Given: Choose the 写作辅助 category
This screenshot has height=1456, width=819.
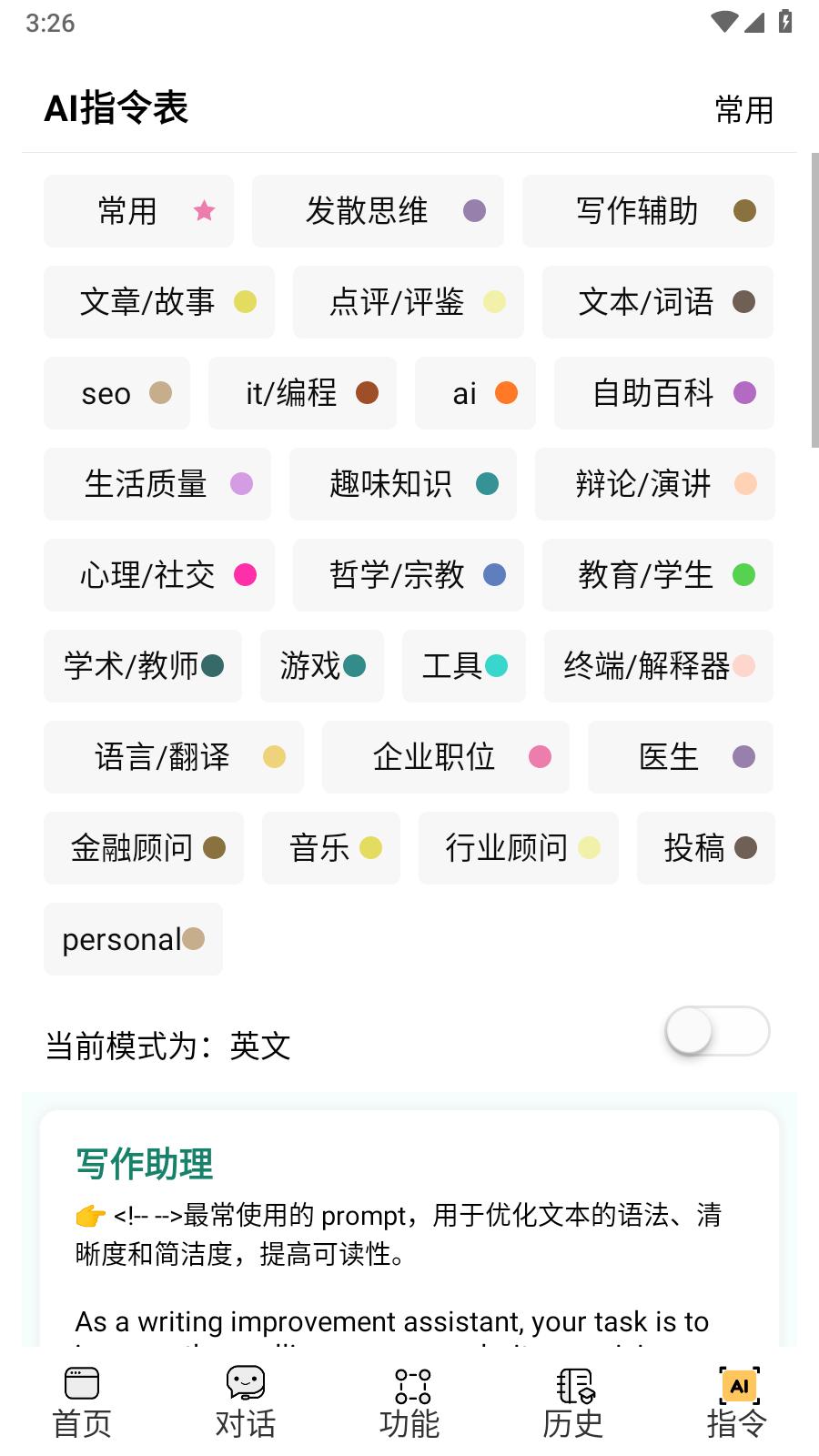Looking at the screenshot, I should click(648, 211).
